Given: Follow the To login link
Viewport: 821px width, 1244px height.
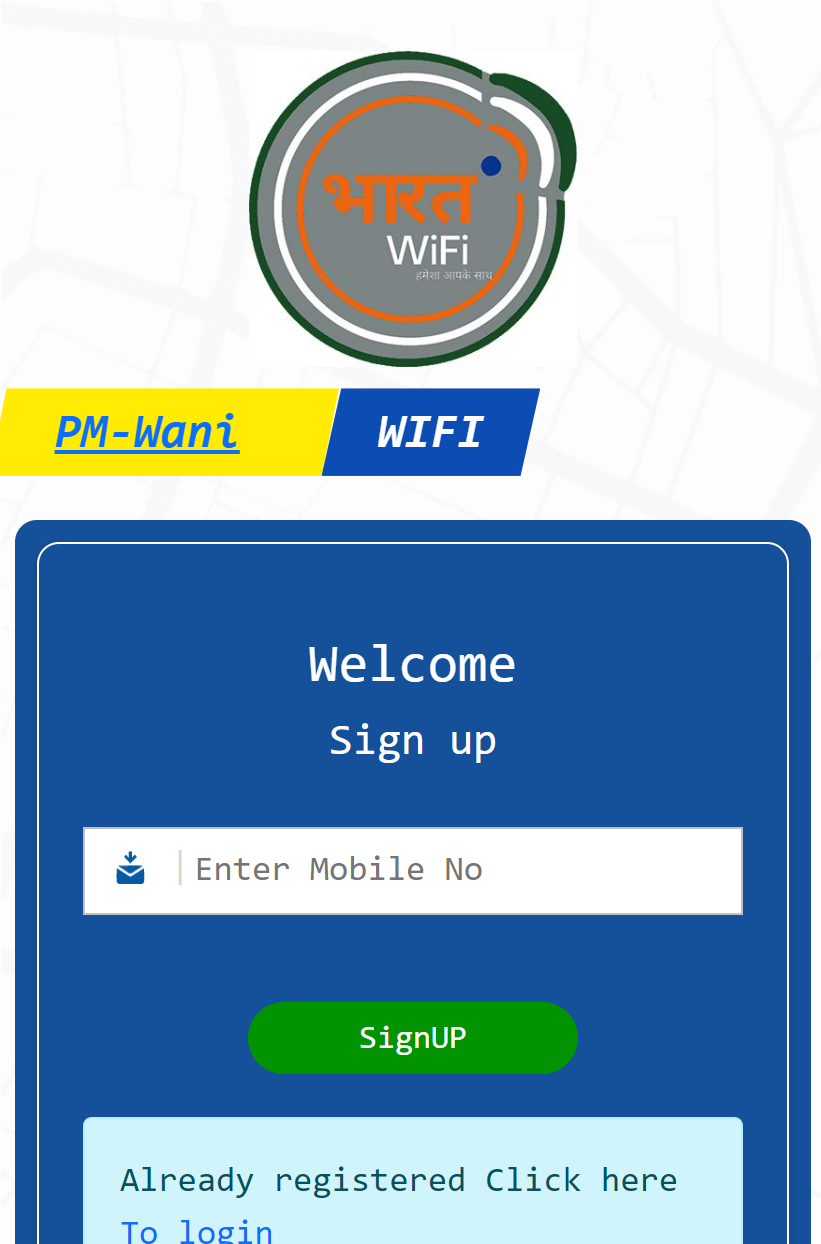Looking at the screenshot, I should click(x=197, y=1230).
